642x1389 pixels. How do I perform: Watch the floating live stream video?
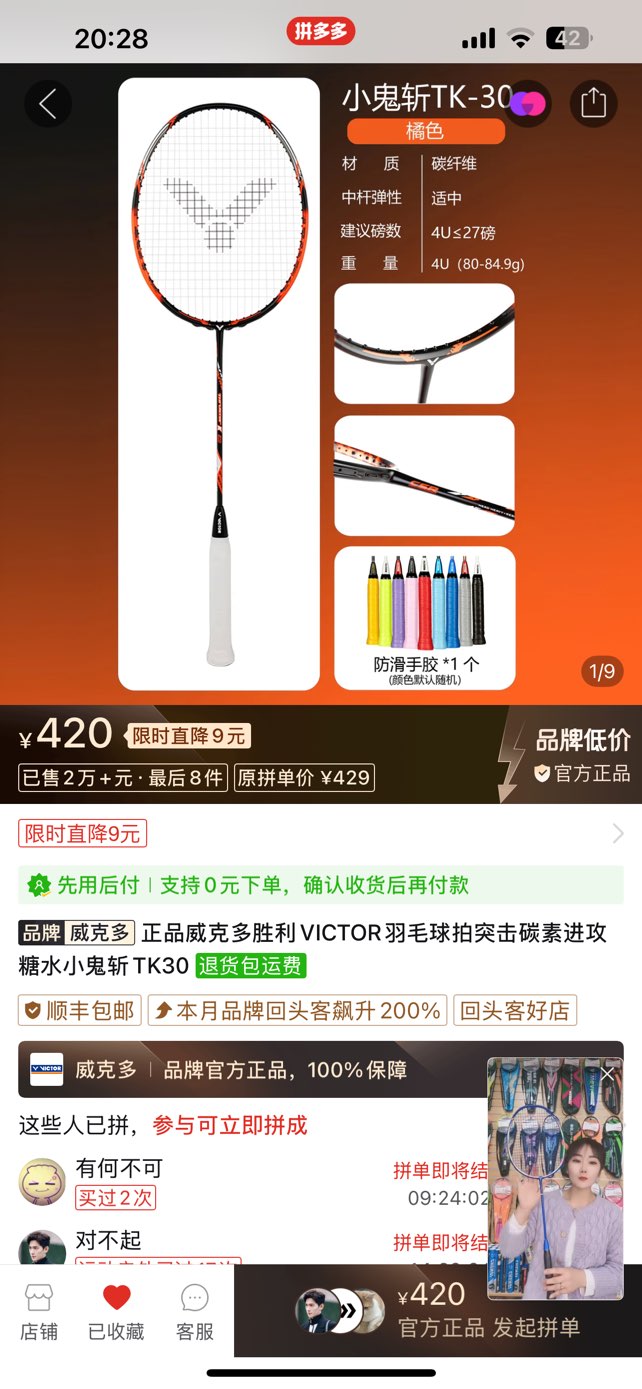554,1190
